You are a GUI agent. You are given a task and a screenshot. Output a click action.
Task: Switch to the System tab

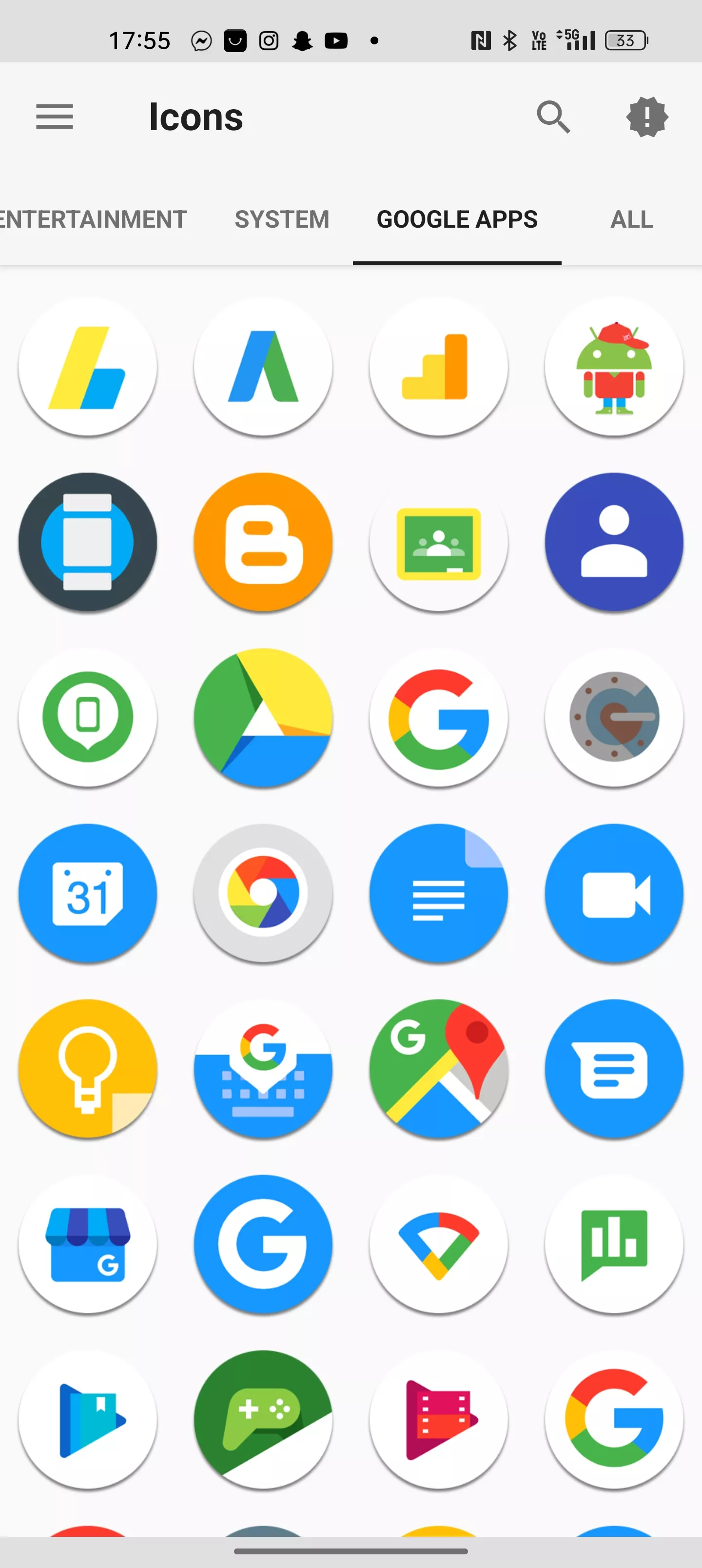[282, 219]
